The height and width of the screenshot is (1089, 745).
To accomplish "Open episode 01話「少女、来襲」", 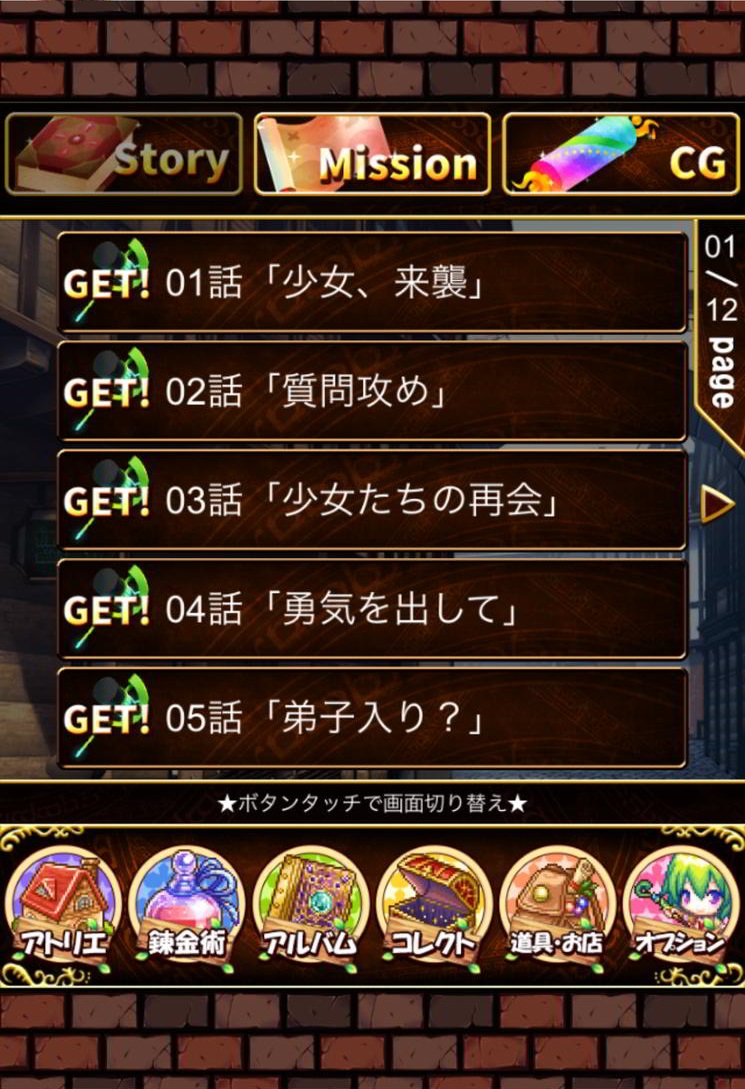I will [372, 283].
